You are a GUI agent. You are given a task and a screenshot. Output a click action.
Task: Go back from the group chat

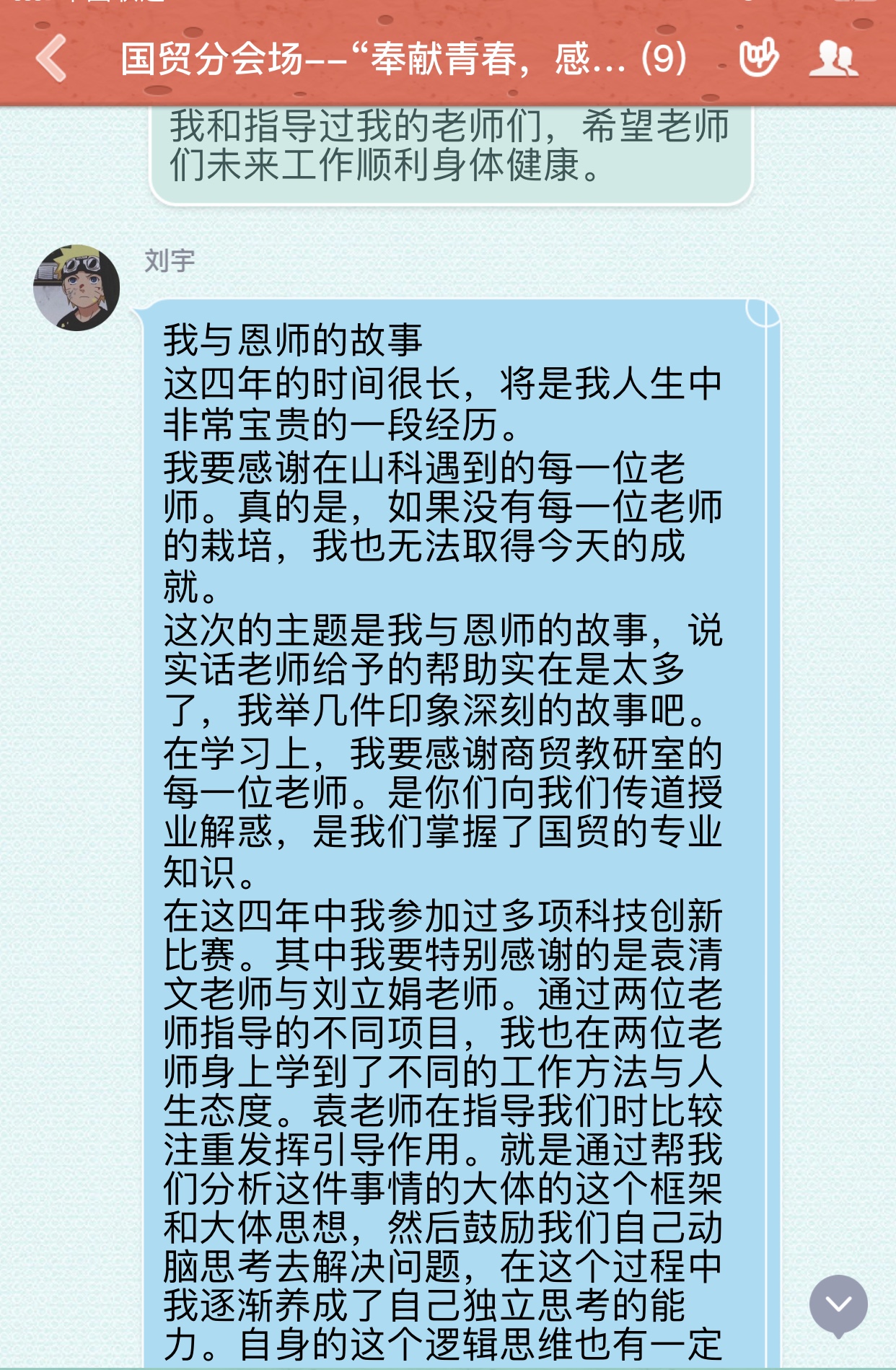(x=52, y=58)
